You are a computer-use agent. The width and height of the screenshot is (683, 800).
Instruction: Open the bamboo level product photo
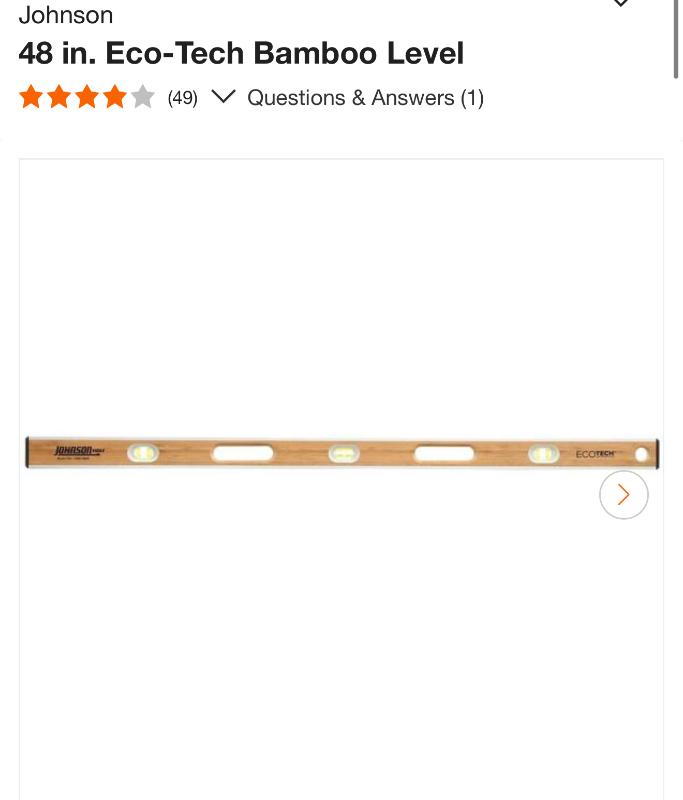(341, 453)
